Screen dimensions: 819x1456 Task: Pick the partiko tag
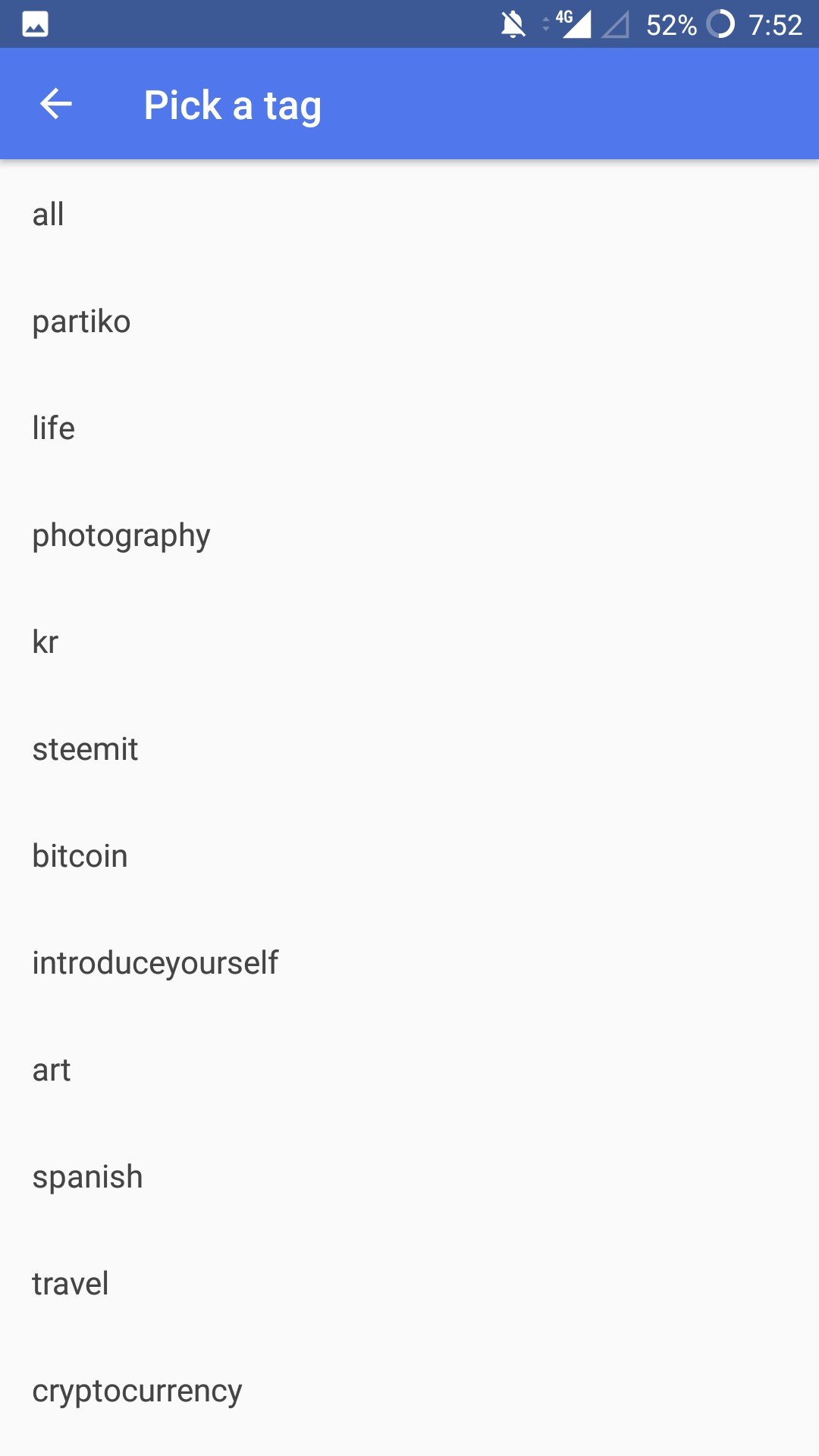pyautogui.click(x=409, y=321)
